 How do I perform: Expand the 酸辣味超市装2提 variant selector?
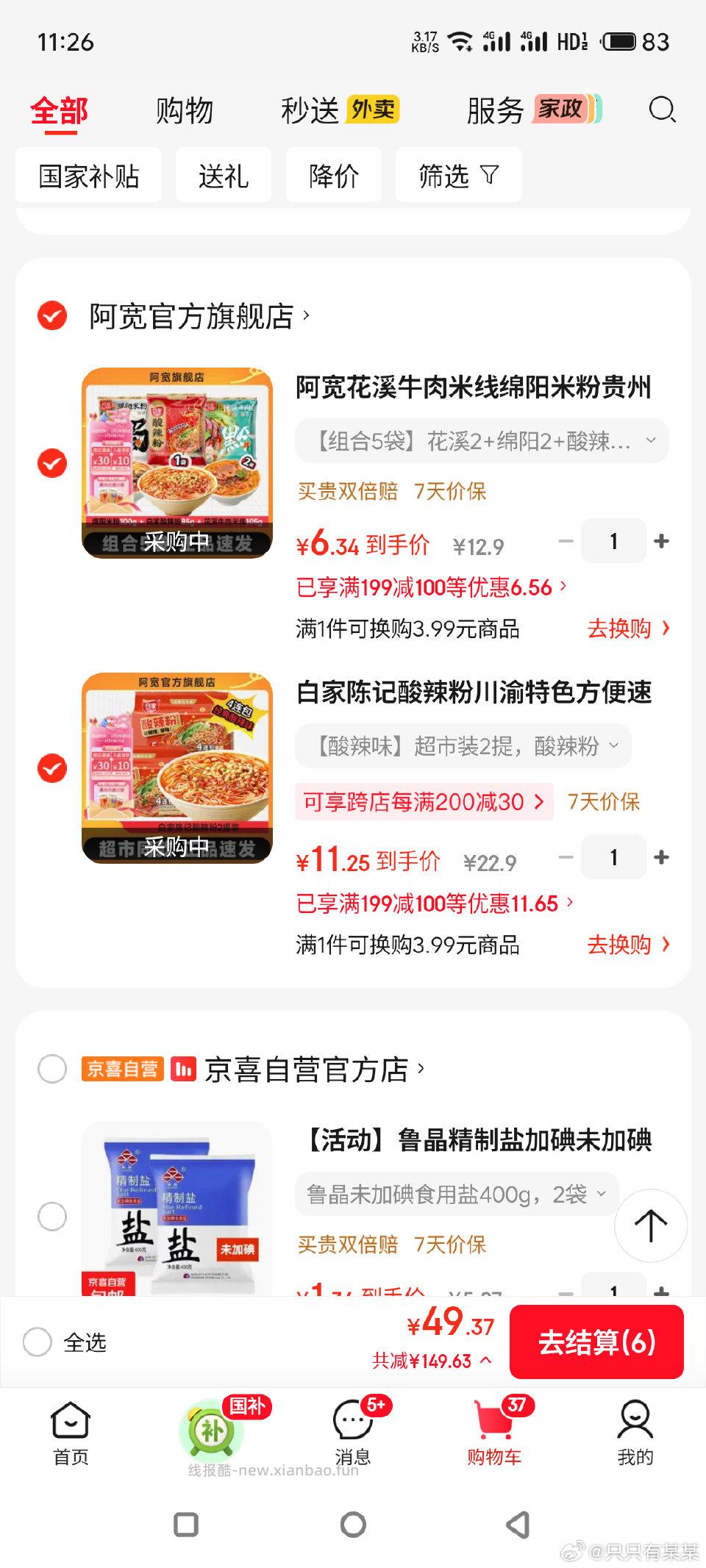click(463, 746)
